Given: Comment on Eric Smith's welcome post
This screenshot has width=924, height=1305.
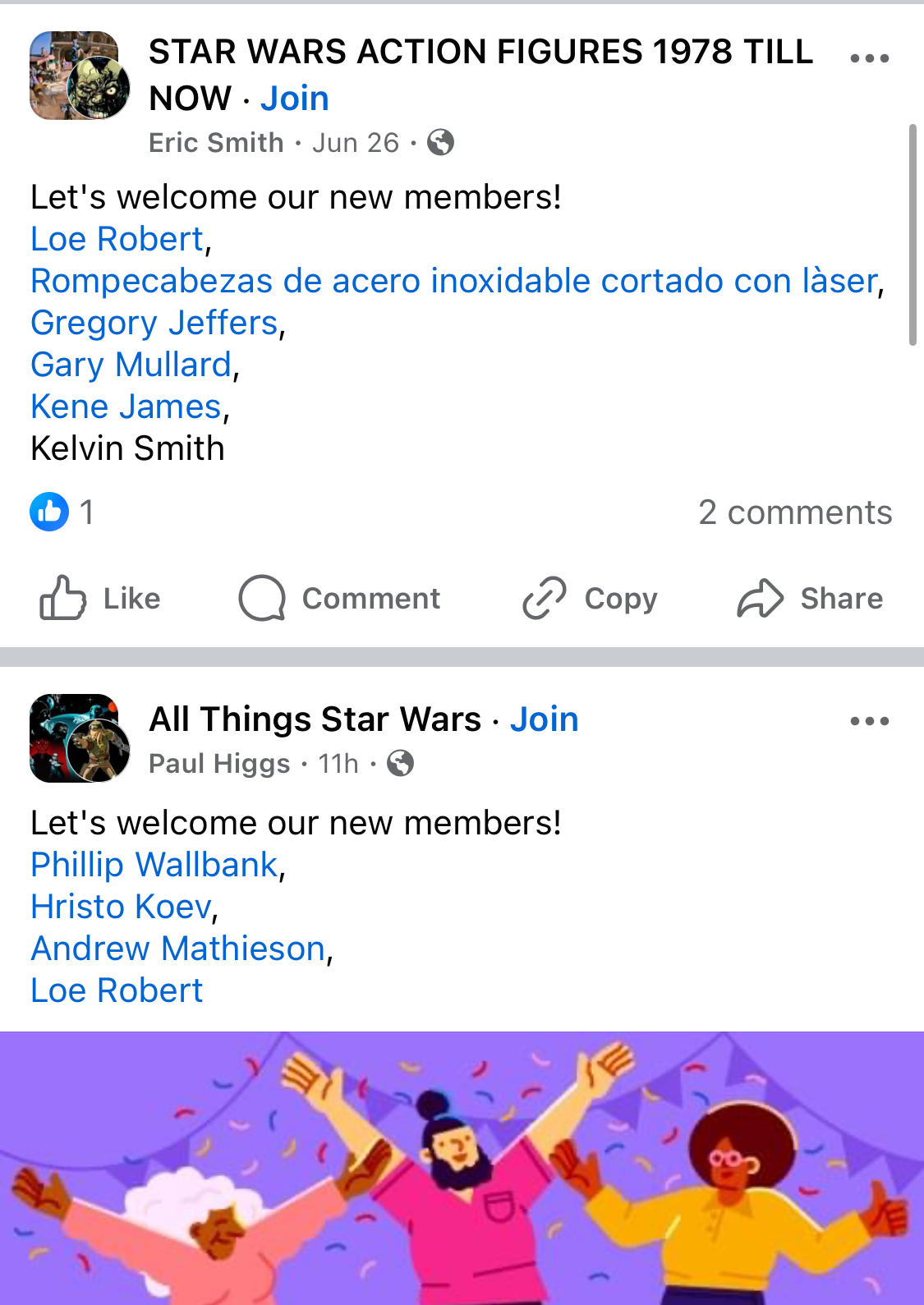Looking at the screenshot, I should coord(339,599).
